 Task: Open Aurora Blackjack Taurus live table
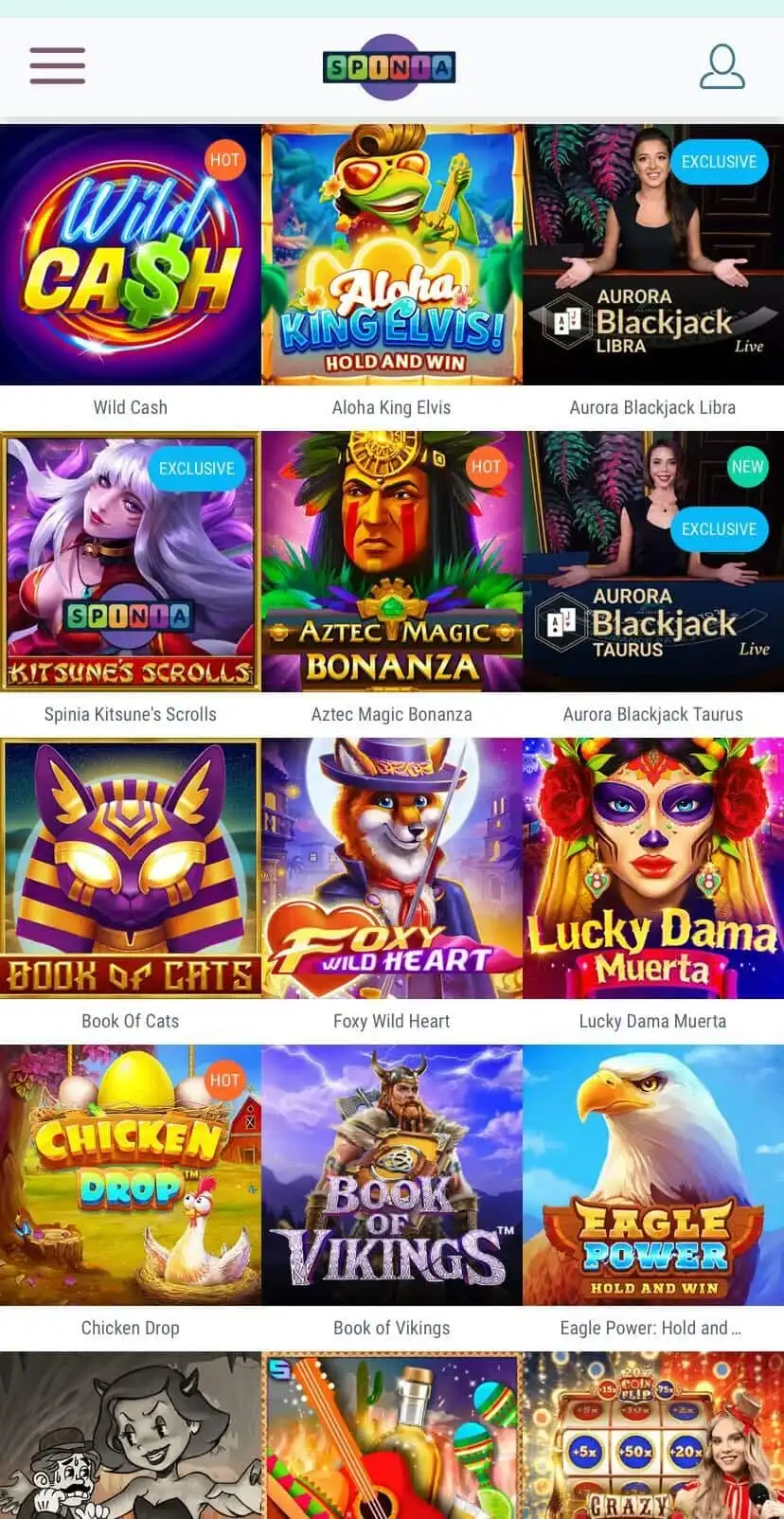653,562
